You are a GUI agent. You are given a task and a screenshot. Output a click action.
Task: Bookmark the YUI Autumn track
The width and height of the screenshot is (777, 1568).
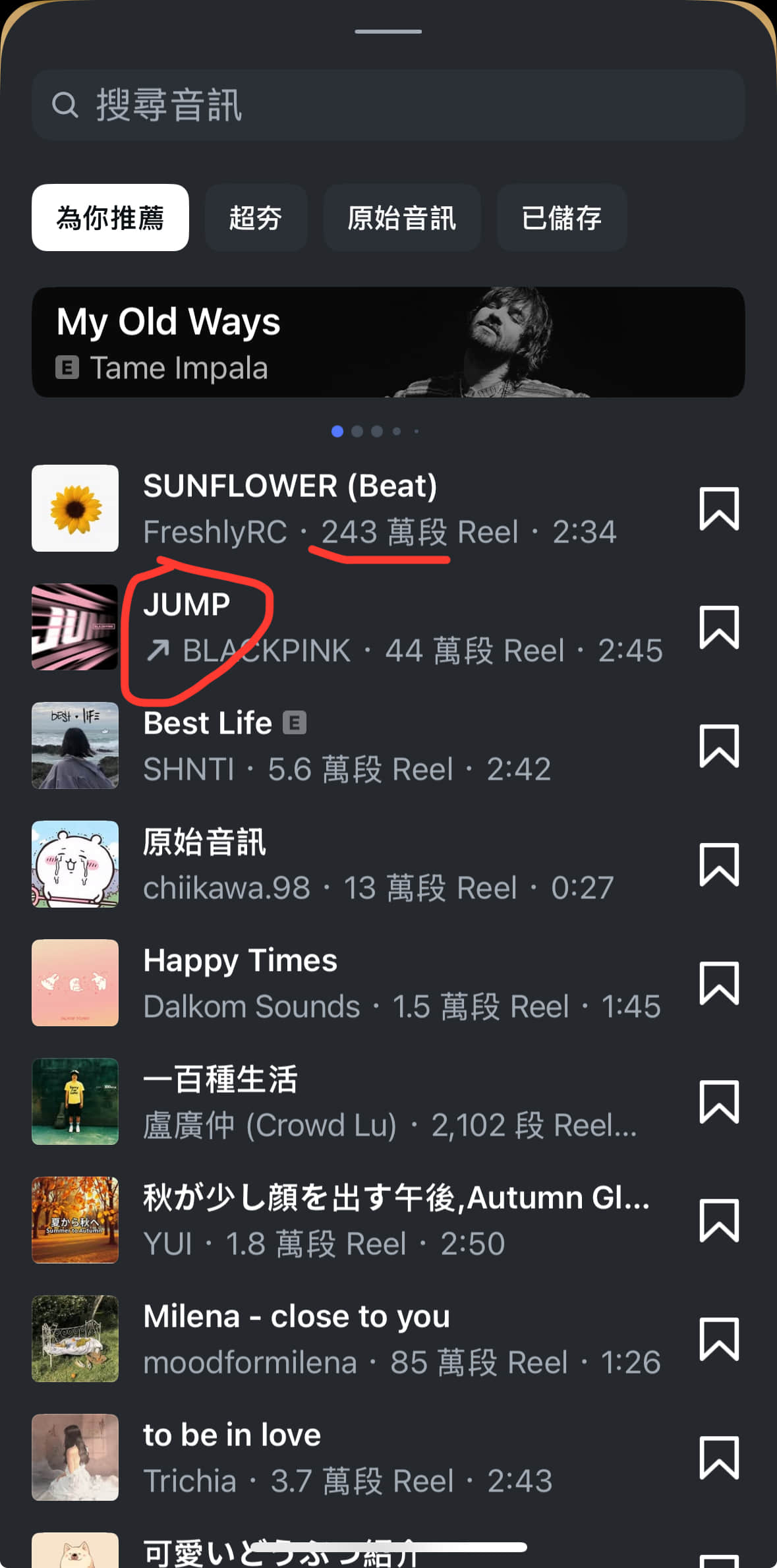coord(718,1220)
